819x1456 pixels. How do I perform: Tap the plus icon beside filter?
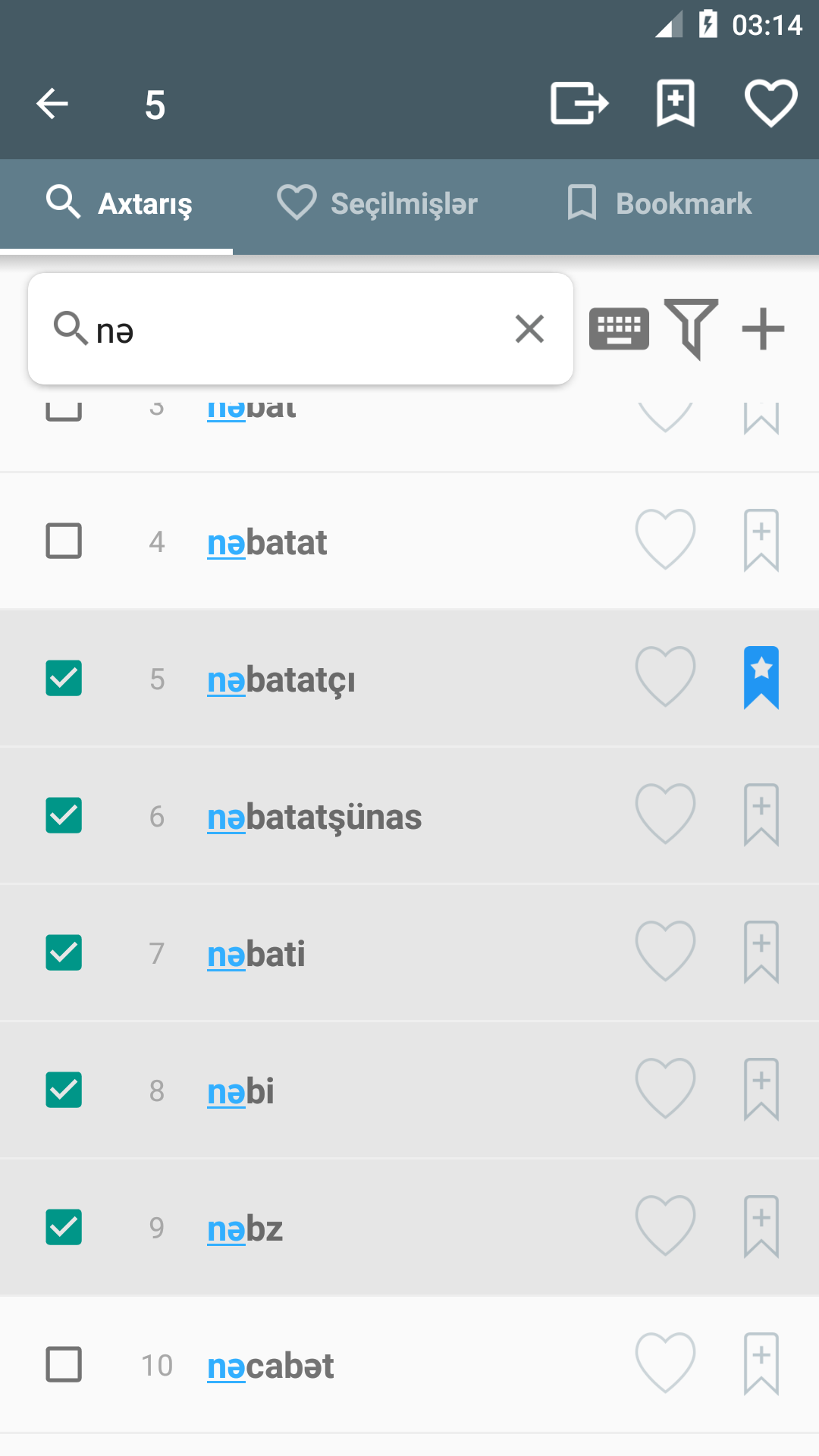tap(763, 329)
